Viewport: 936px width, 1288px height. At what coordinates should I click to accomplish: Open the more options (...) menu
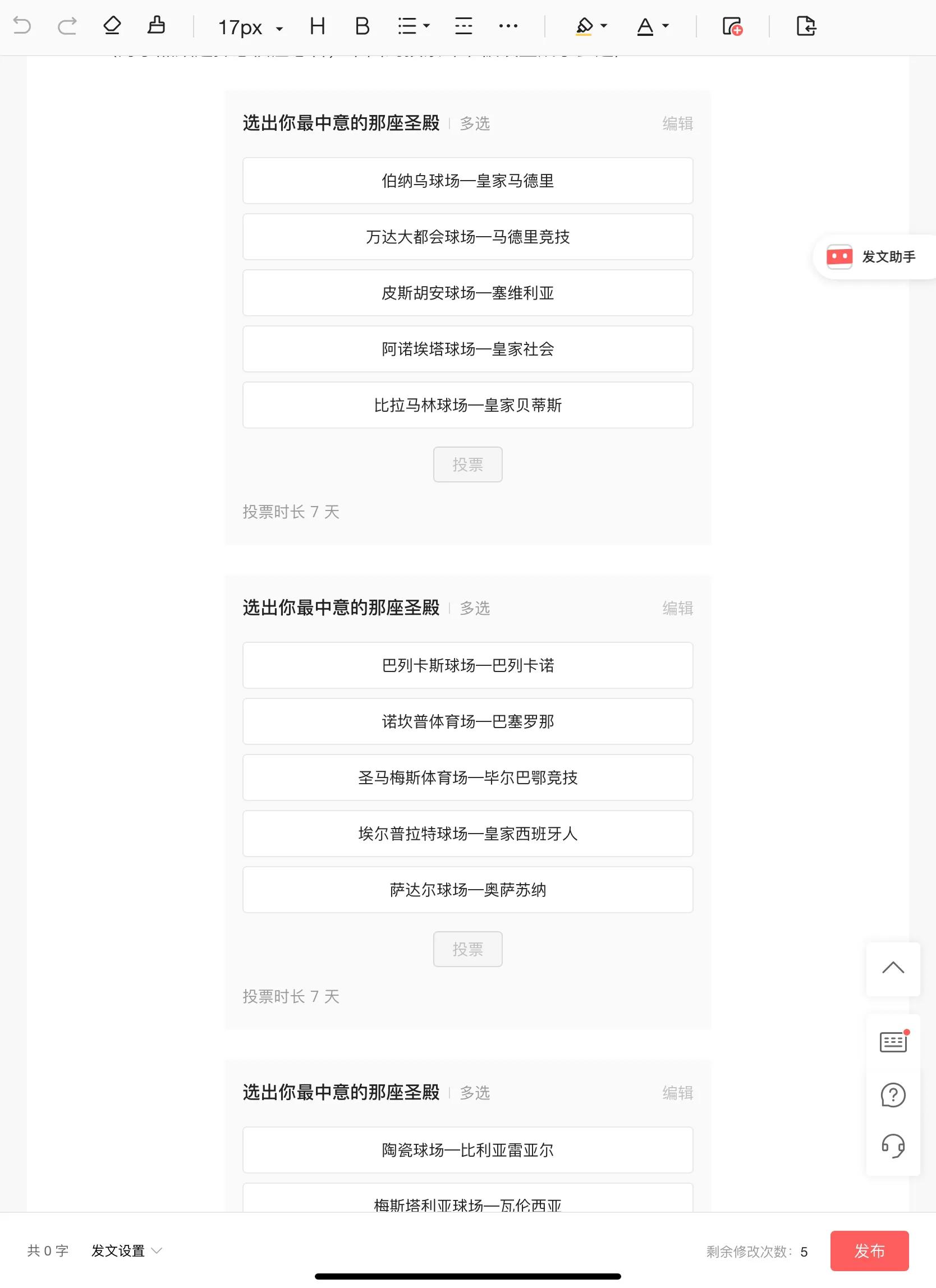[x=508, y=26]
